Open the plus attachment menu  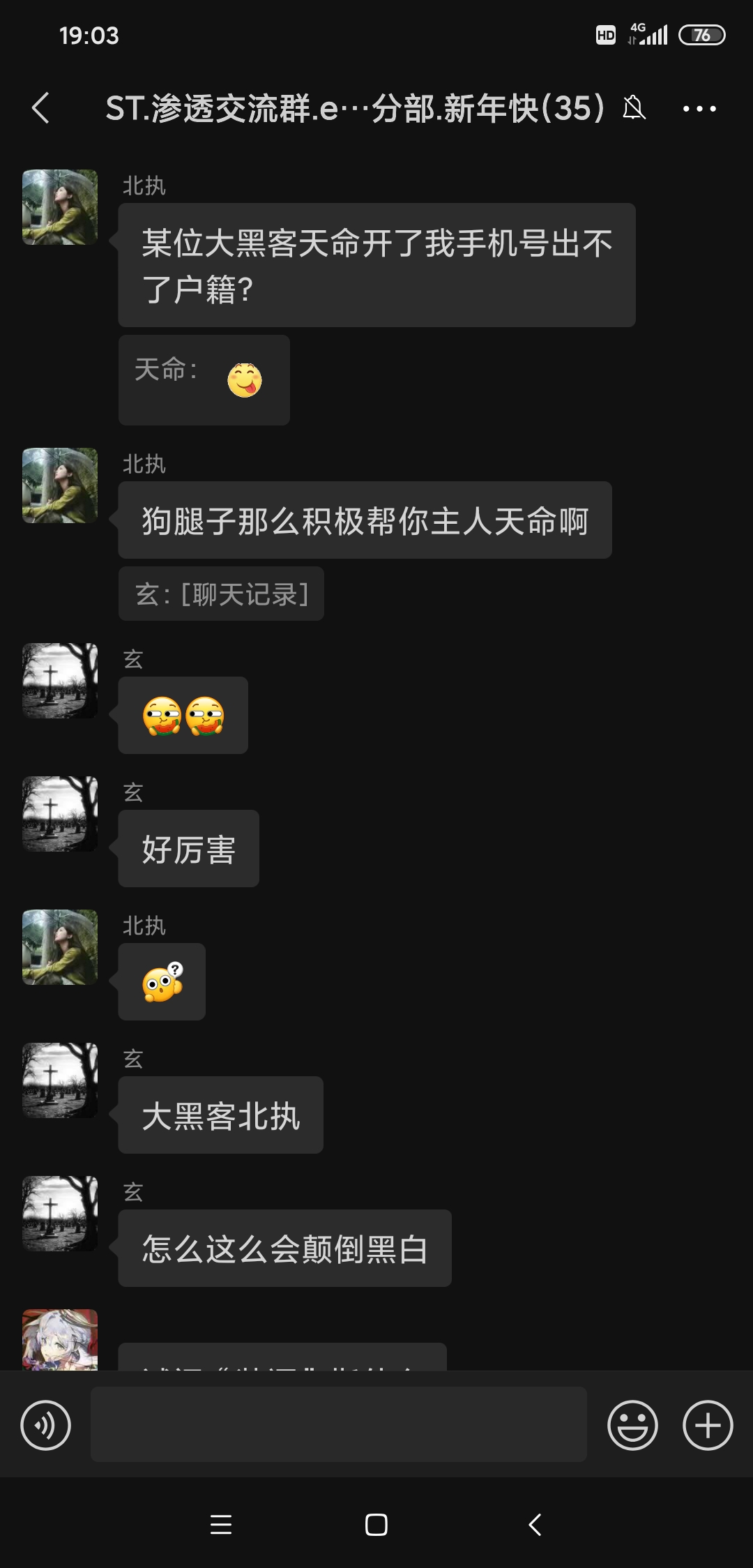coord(706,1424)
